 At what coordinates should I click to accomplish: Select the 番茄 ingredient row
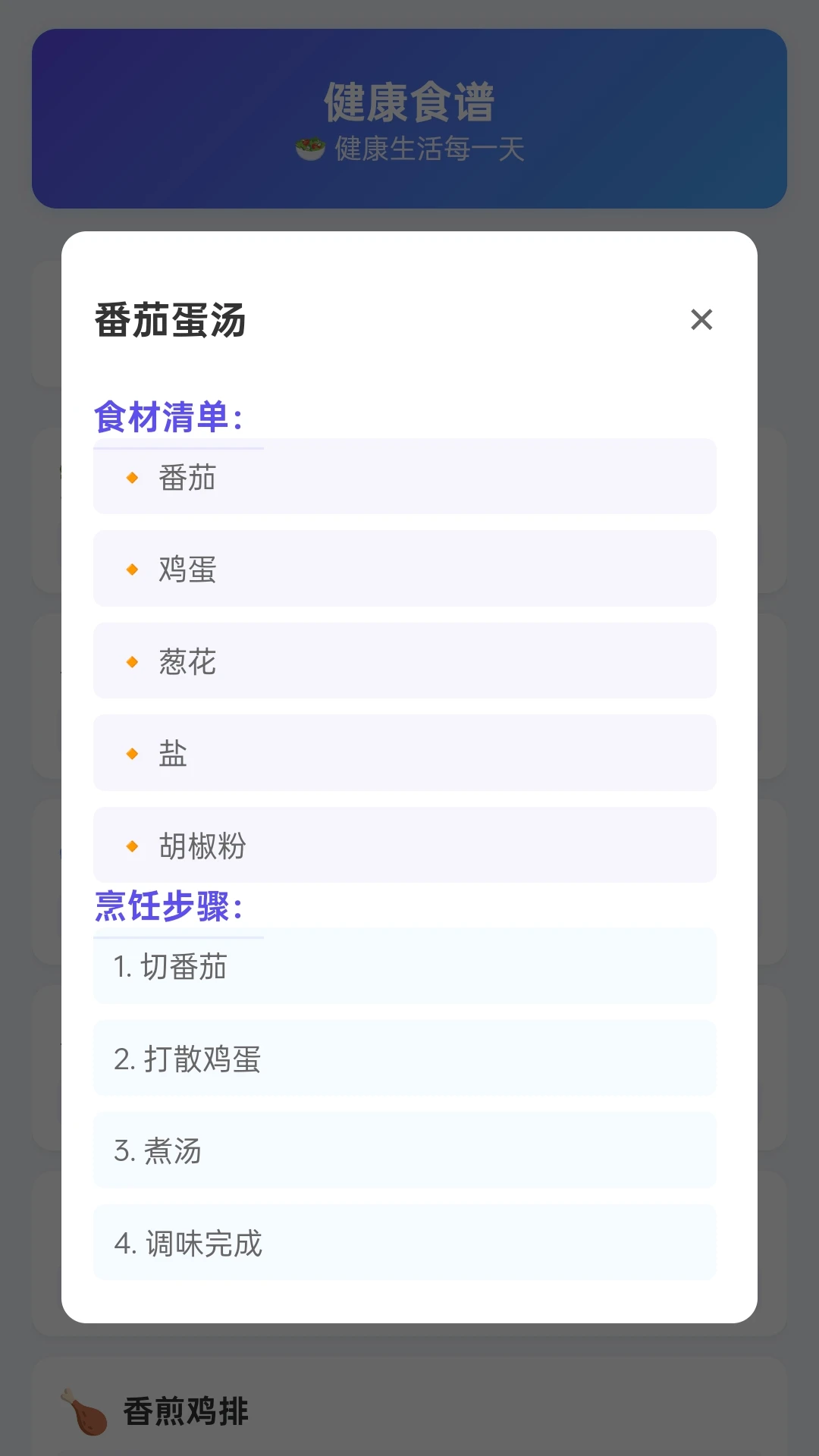click(x=404, y=478)
